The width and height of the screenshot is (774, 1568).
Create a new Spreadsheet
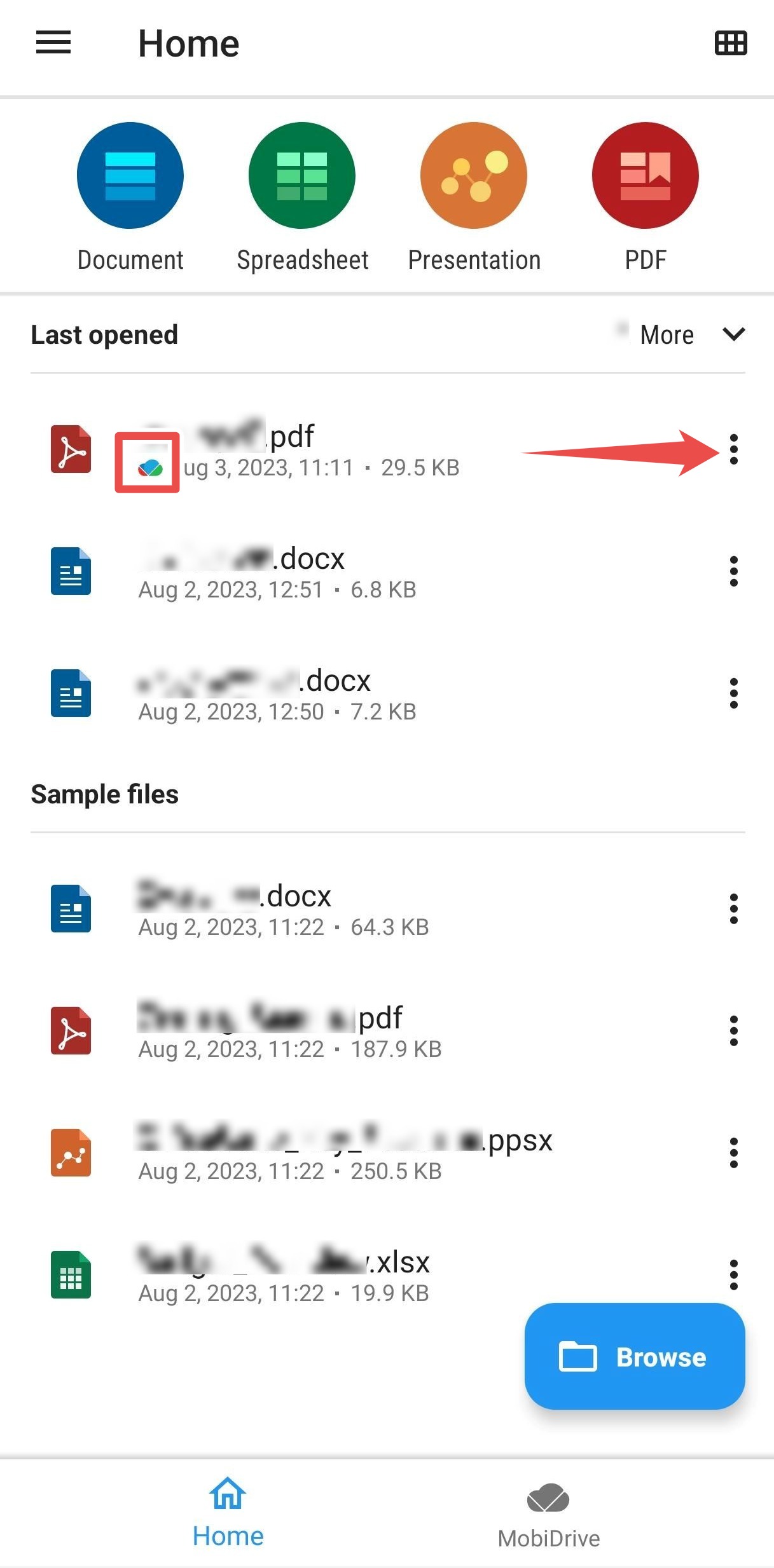[302, 176]
